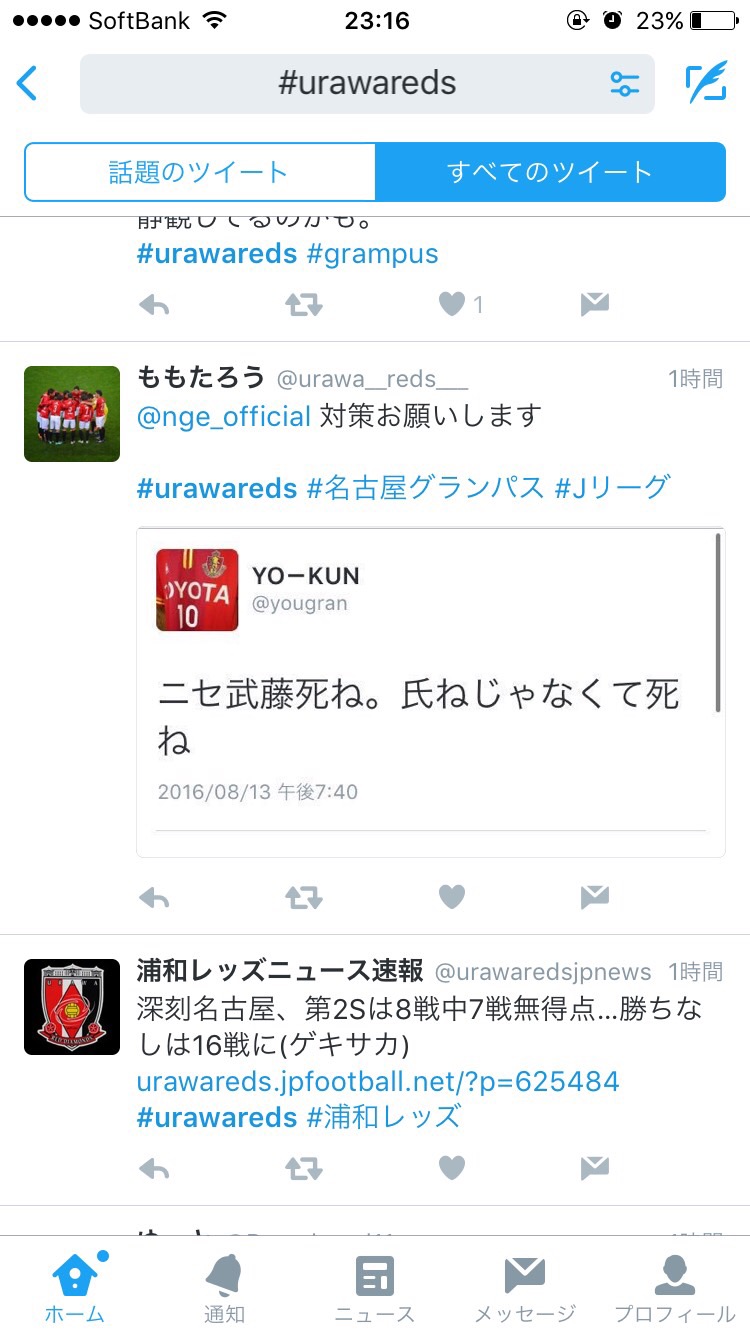
Task: Open the quoted YO-KUN tweet card
Action: (430, 690)
